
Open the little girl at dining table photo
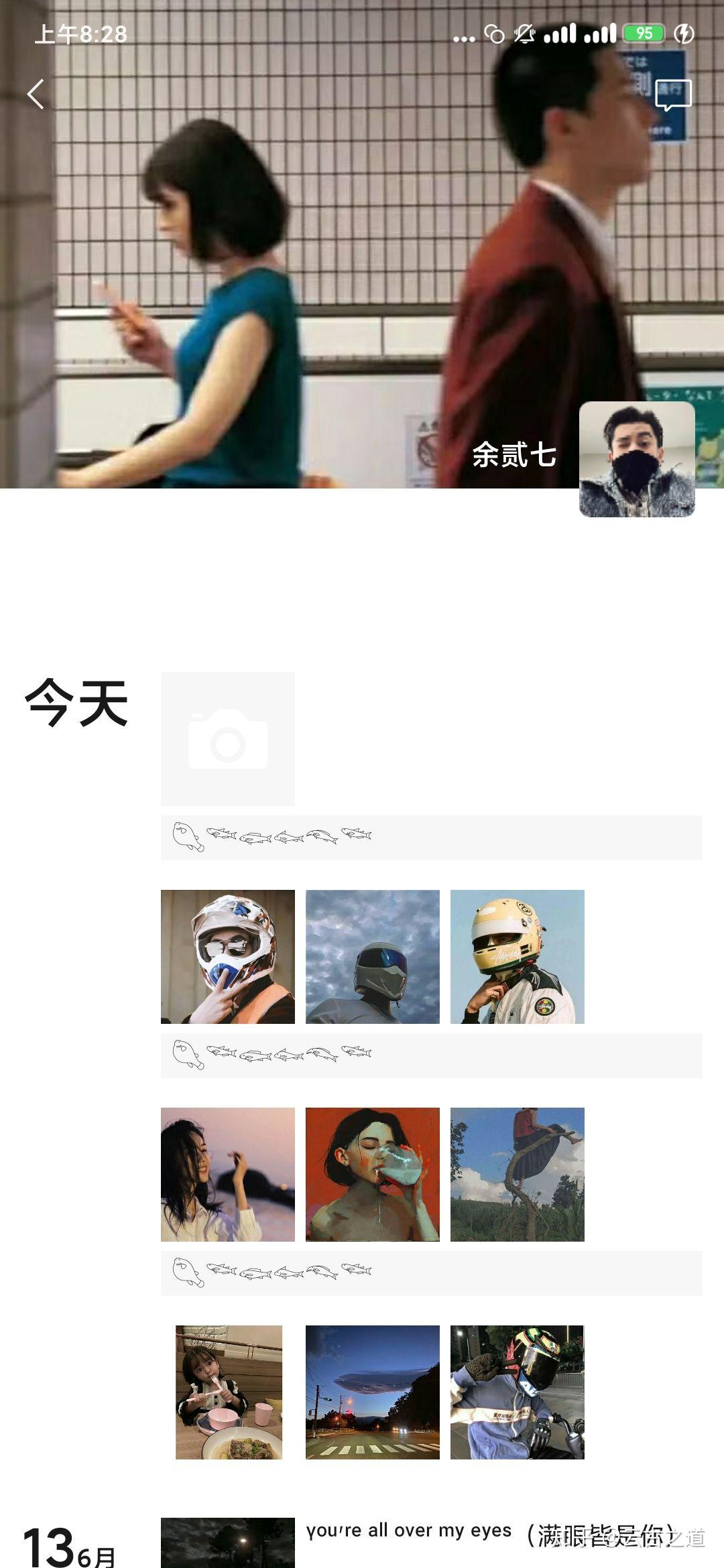pos(229,1392)
